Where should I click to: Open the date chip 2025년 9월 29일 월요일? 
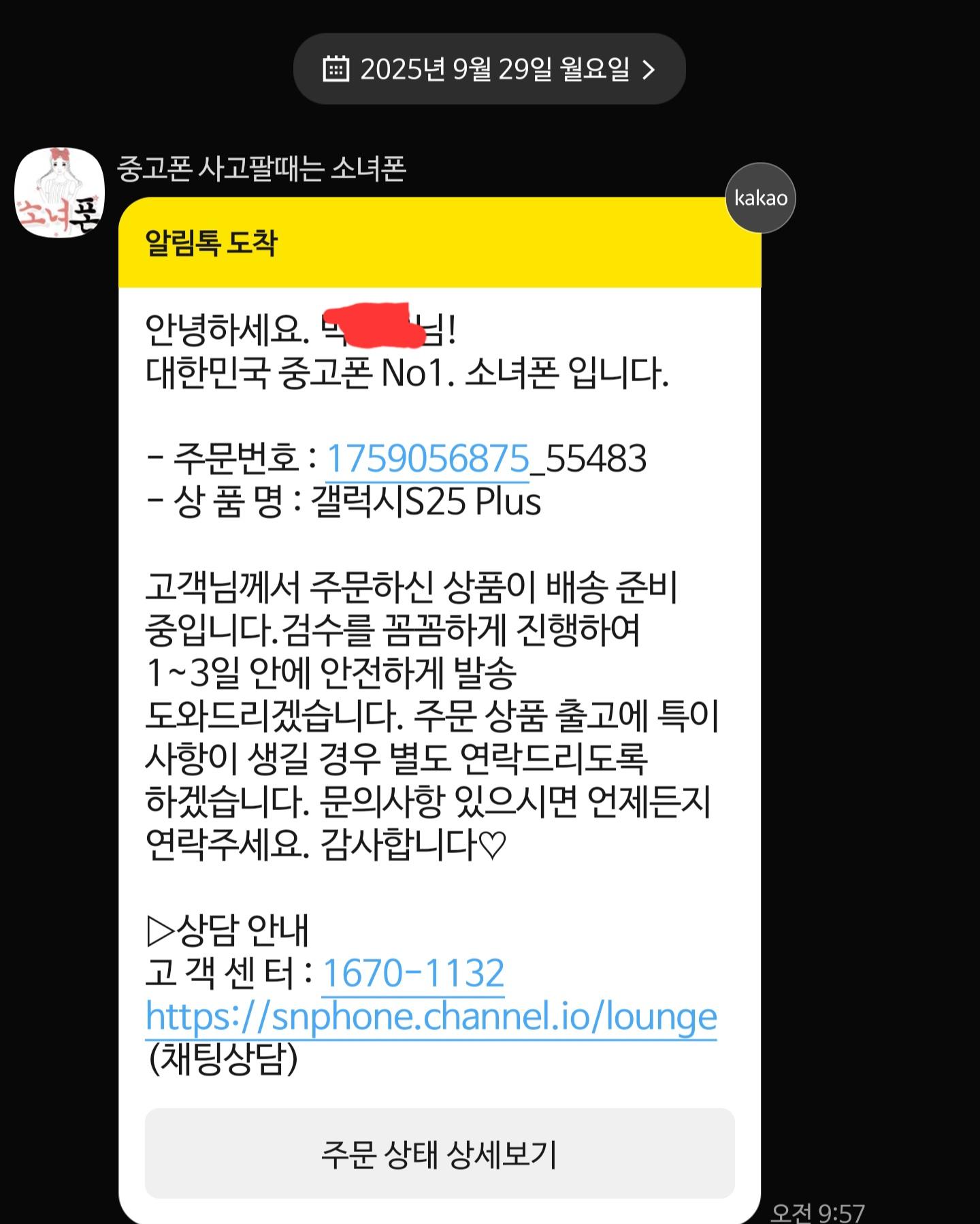[489, 69]
